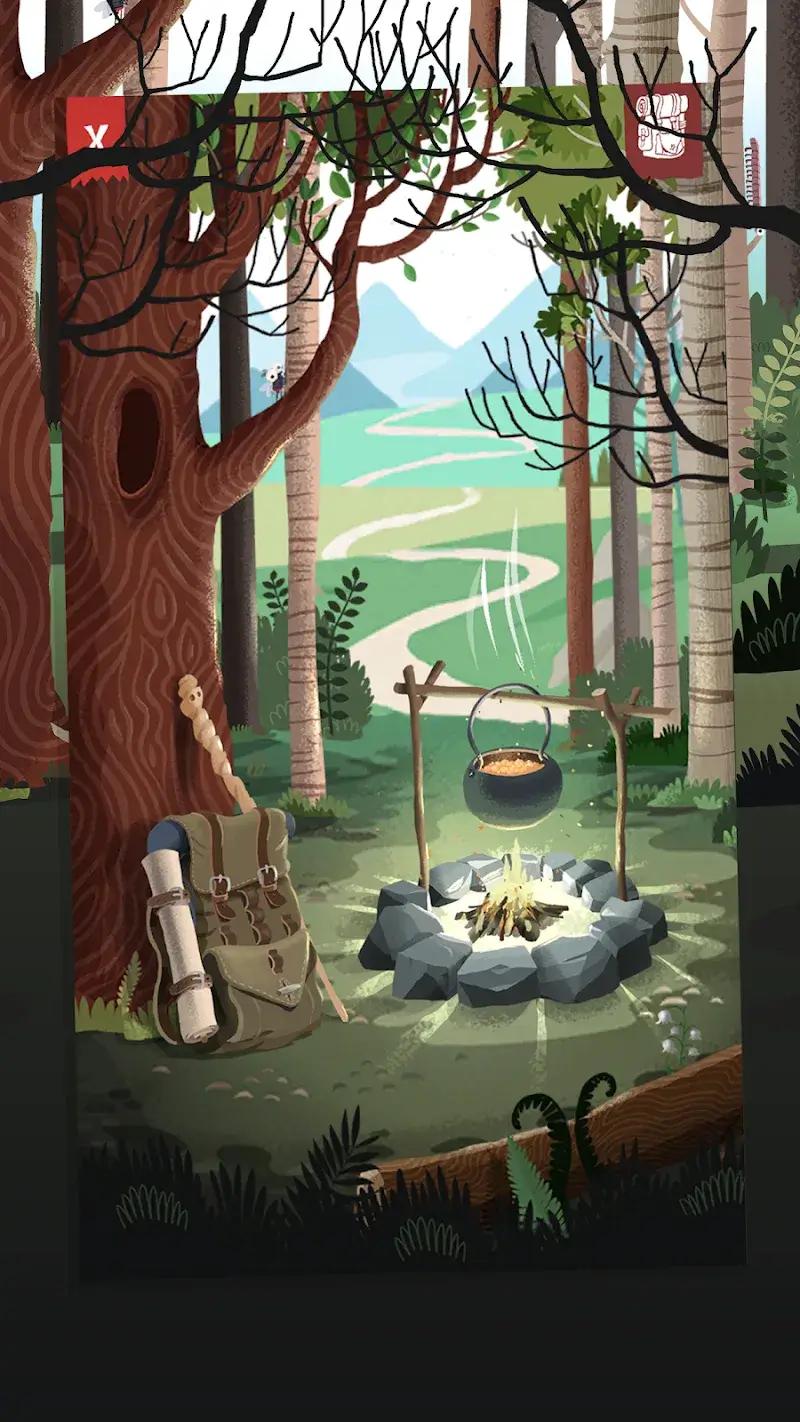Close the scene with the red X flag
Viewport: 800px width, 1422px height.
(96, 137)
